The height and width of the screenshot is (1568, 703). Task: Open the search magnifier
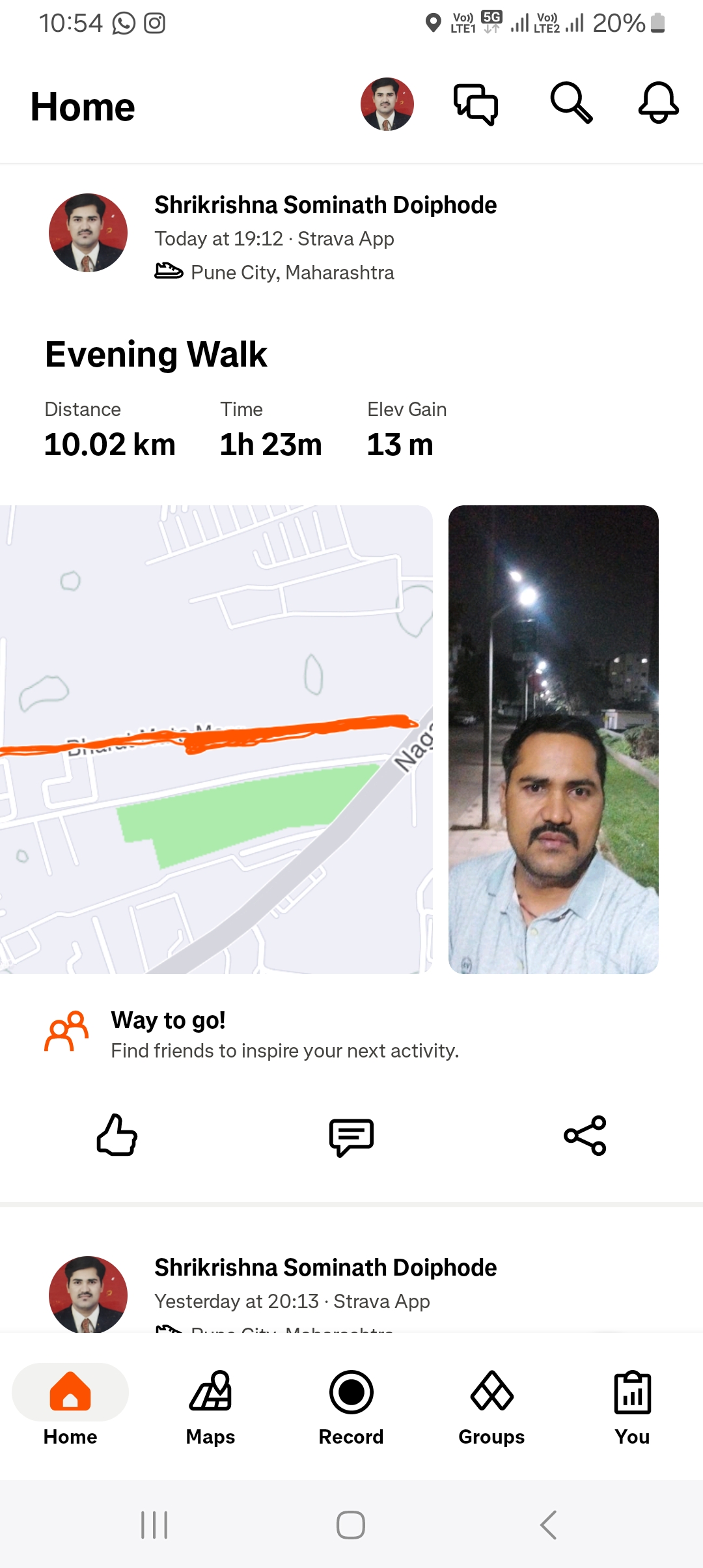click(571, 103)
